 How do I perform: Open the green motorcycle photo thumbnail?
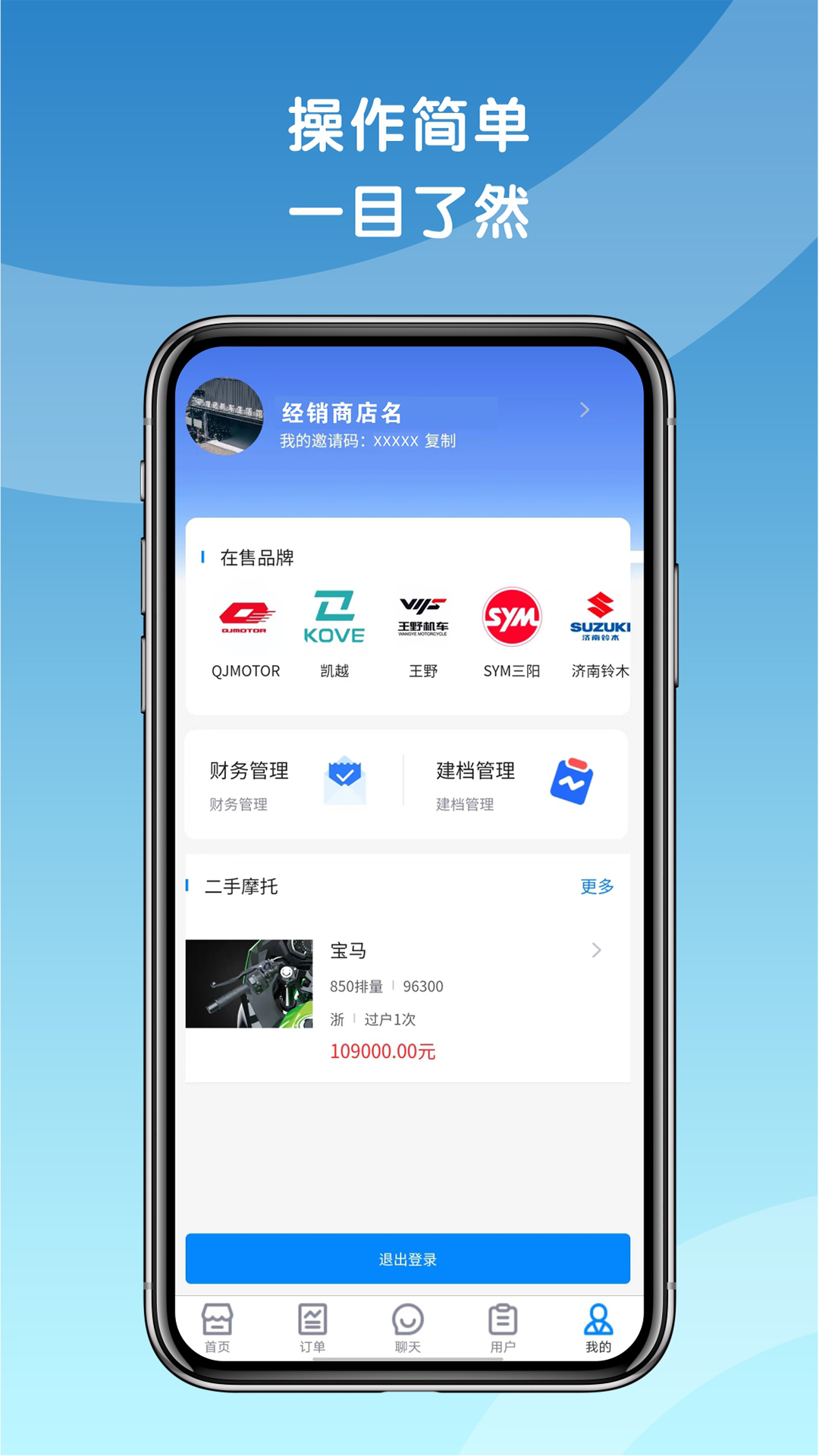[x=249, y=984]
